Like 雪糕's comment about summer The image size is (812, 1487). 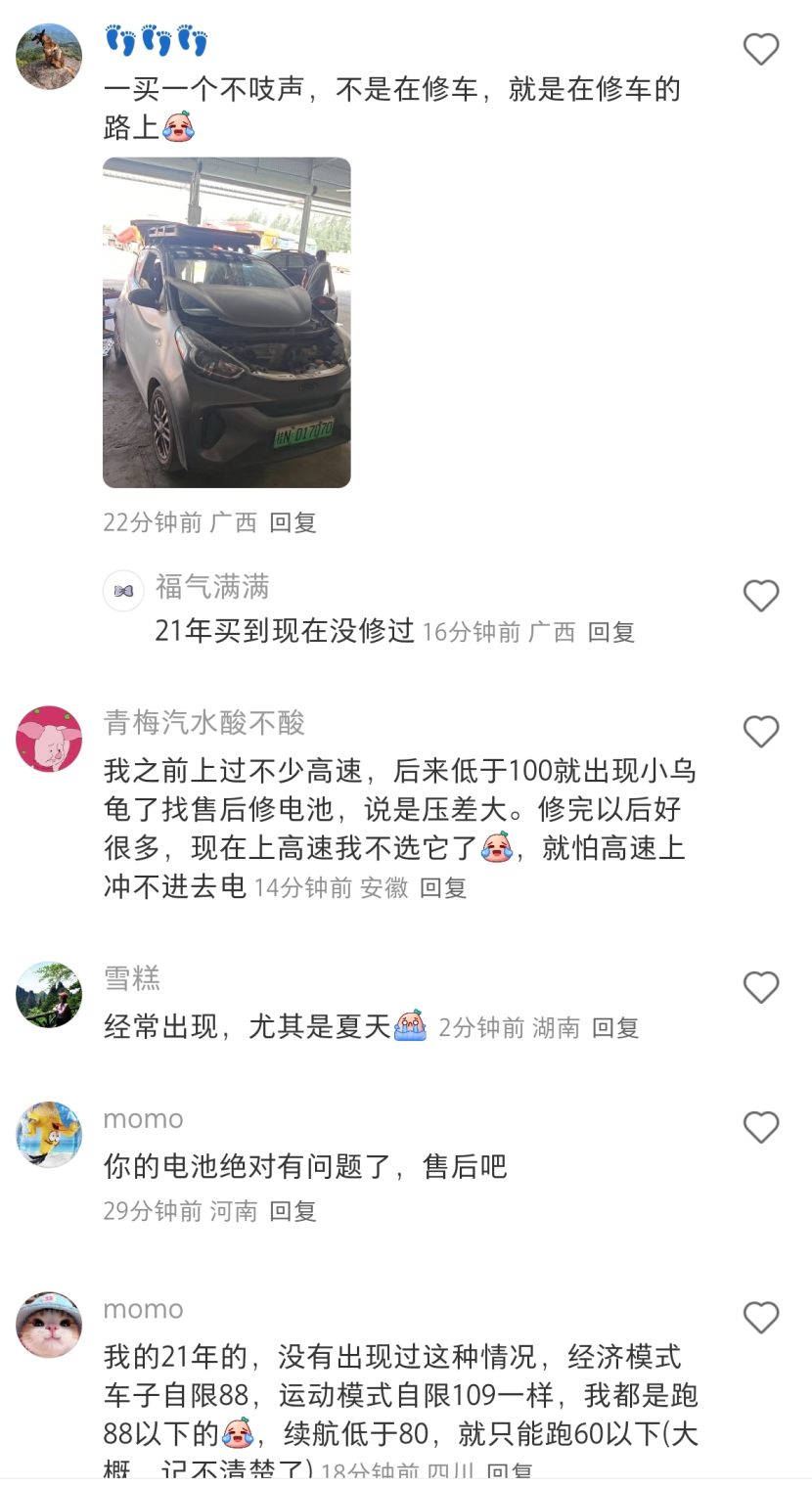pos(760,987)
